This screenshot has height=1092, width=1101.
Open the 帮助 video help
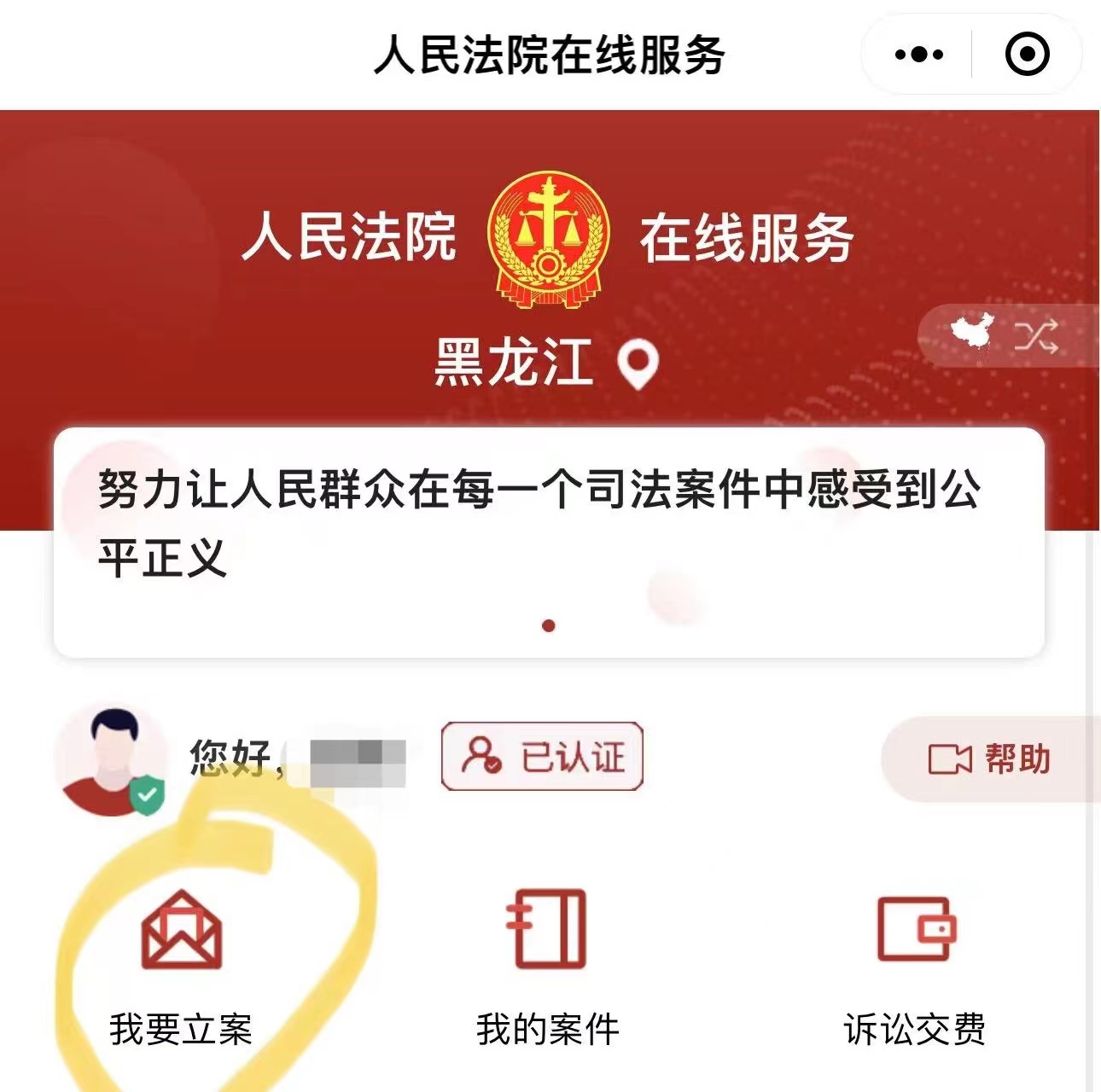990,759
